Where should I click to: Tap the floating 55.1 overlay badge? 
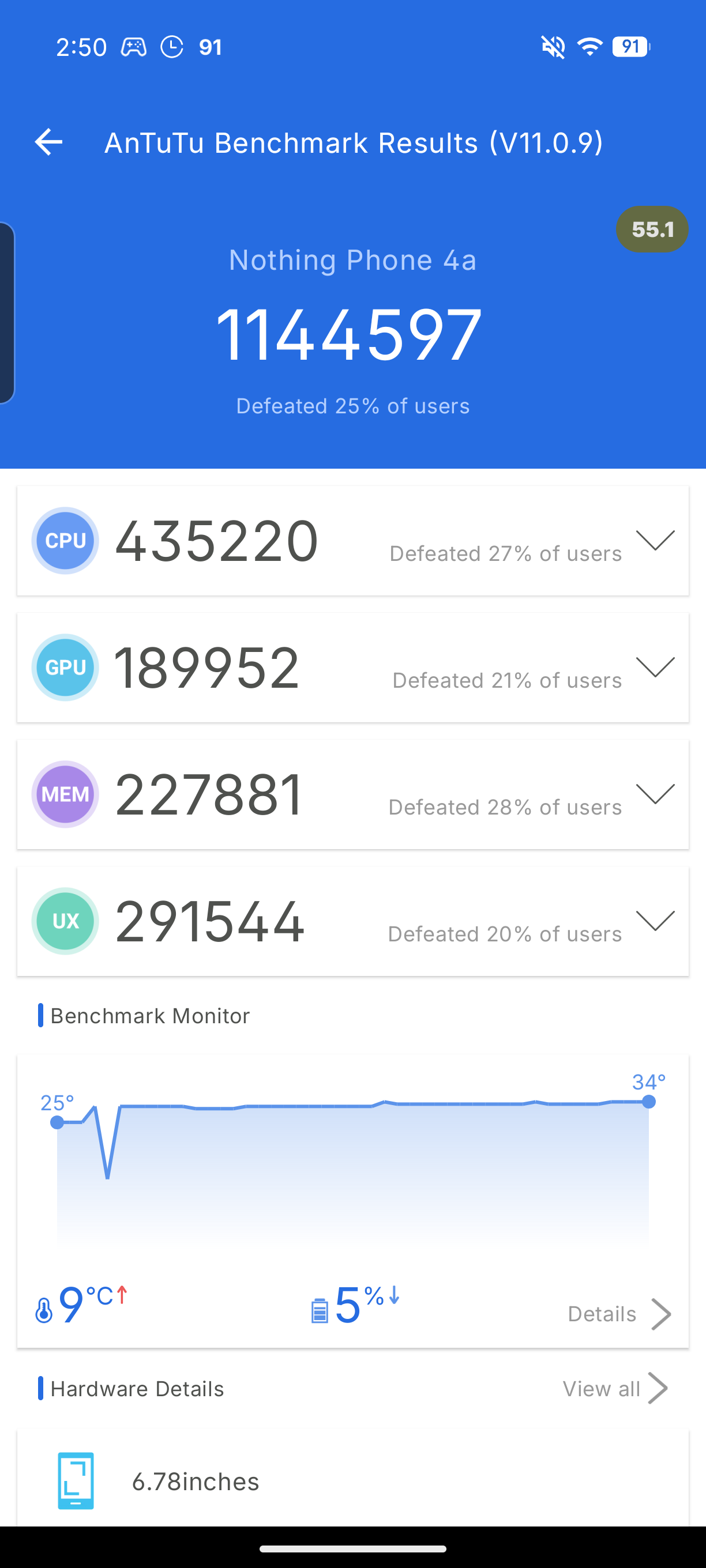point(652,229)
